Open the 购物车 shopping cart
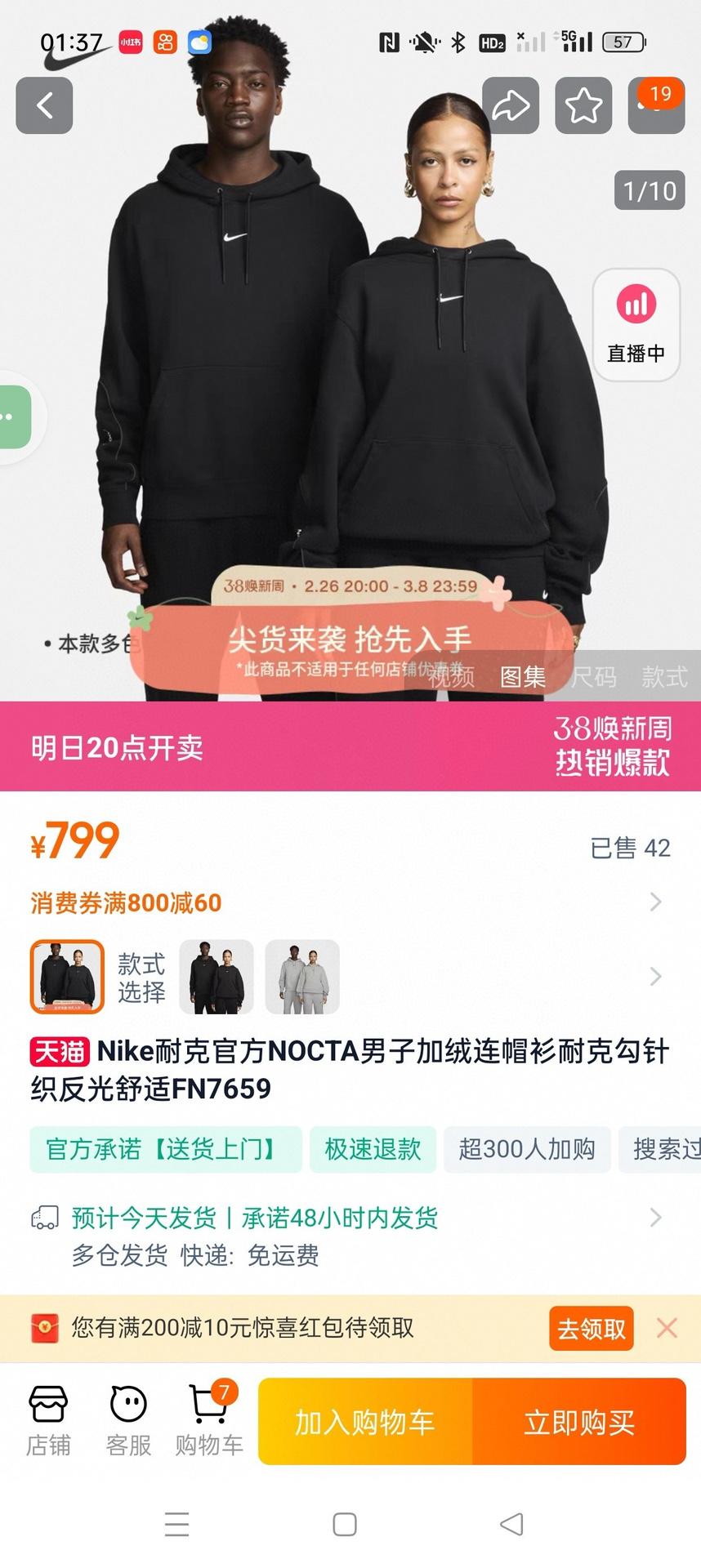Viewport: 701px width, 1568px height. coord(209,1421)
